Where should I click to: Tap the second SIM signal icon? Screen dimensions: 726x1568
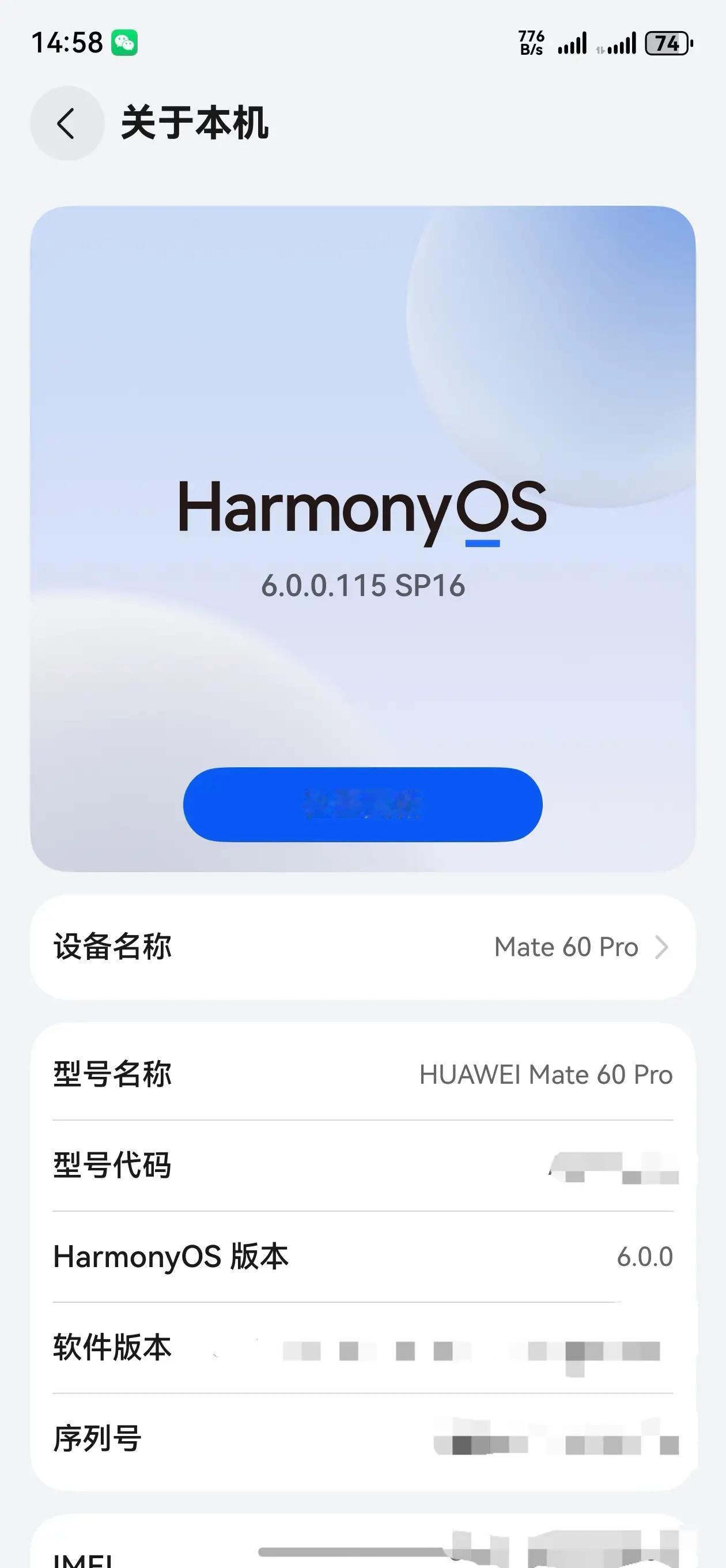(622, 44)
